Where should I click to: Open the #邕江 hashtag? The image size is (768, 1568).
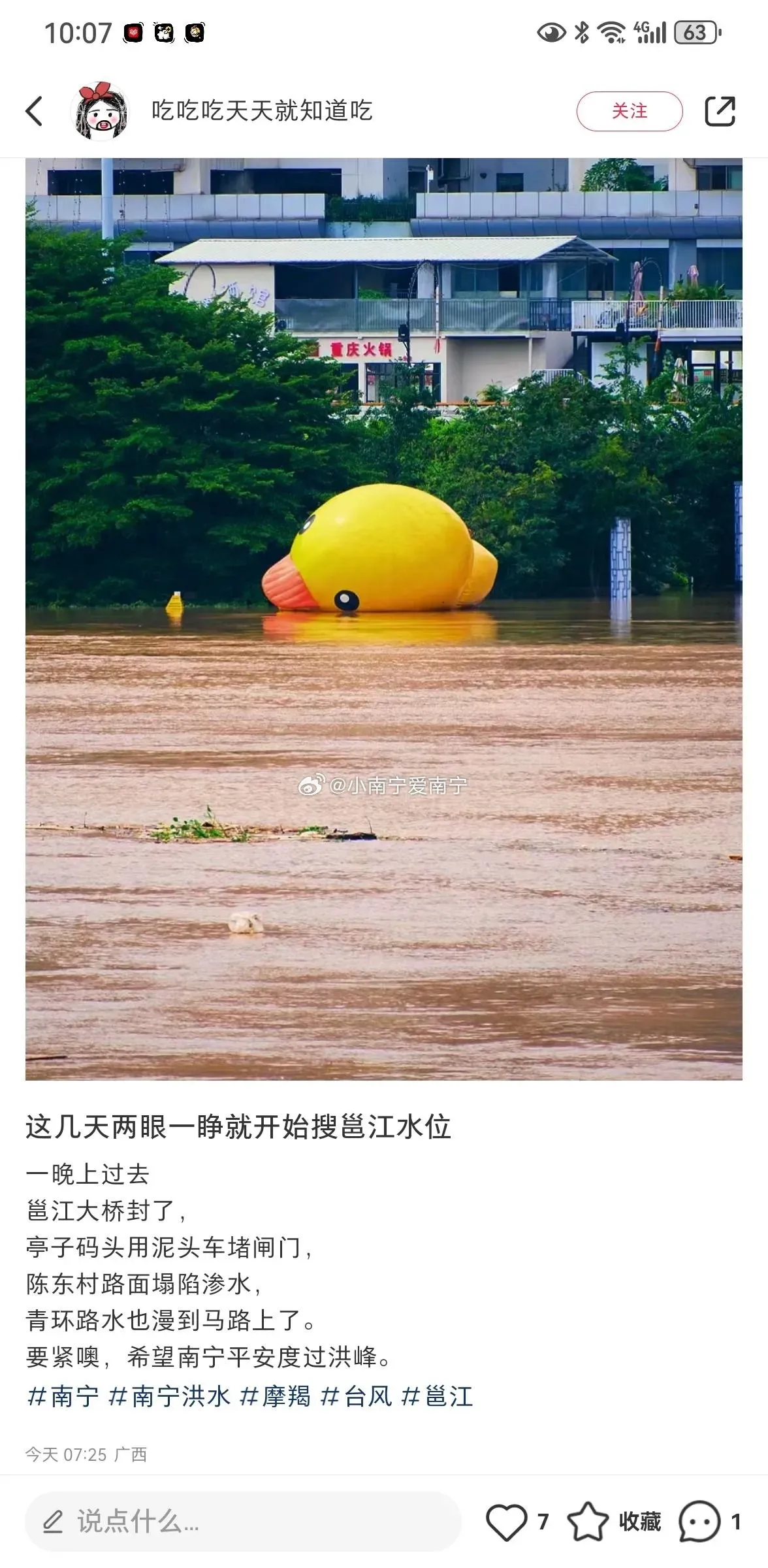click(x=437, y=1397)
